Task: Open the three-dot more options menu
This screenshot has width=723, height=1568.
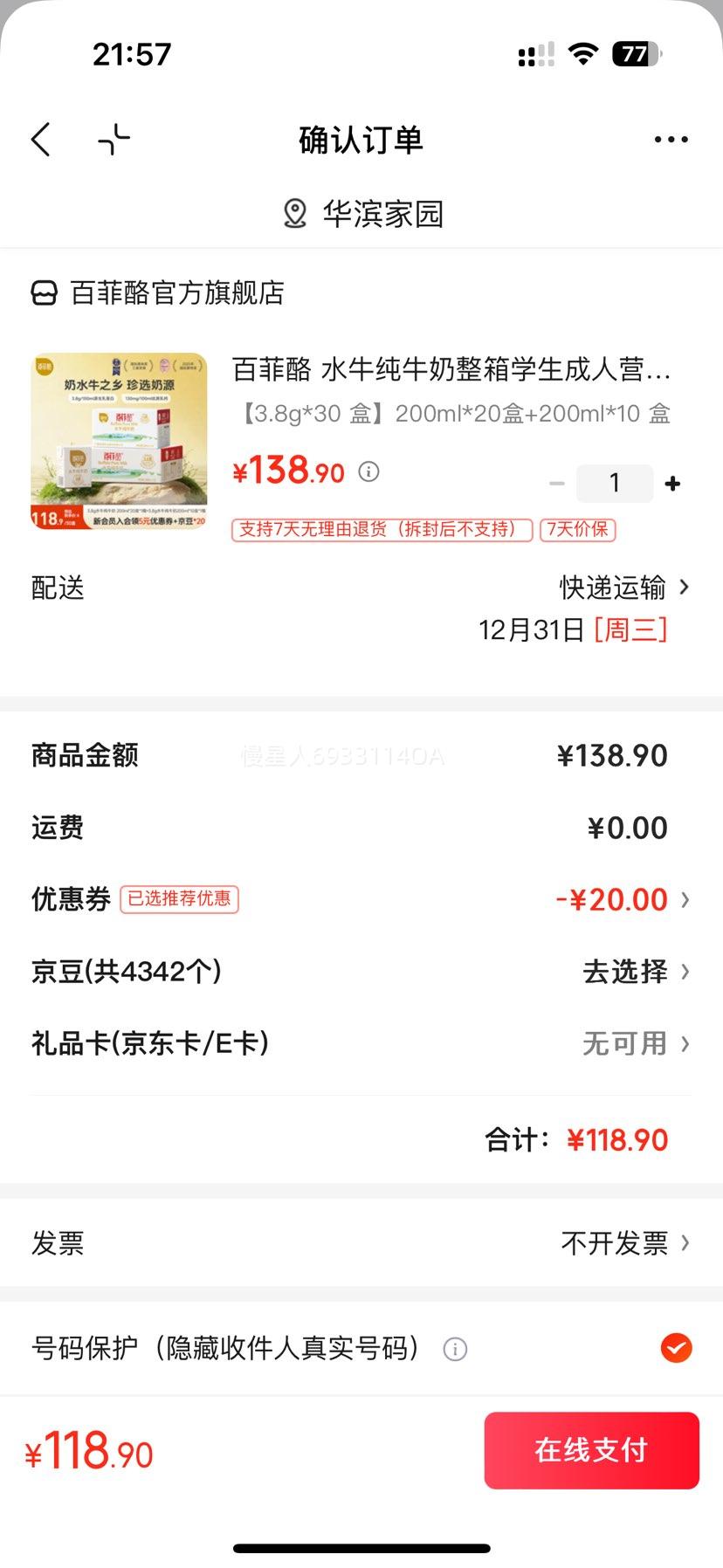Action: 671,139
